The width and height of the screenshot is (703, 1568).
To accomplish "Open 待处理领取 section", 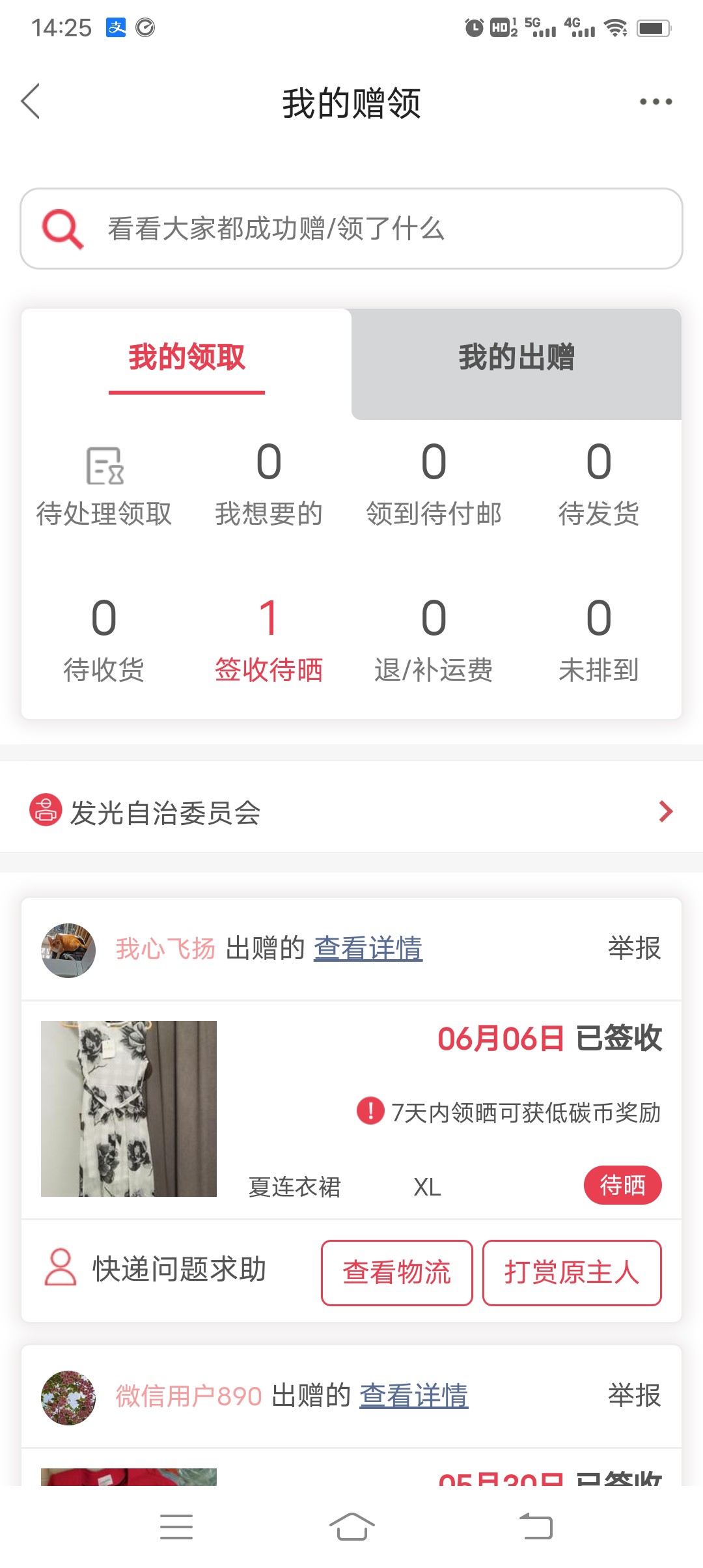I will point(104,486).
